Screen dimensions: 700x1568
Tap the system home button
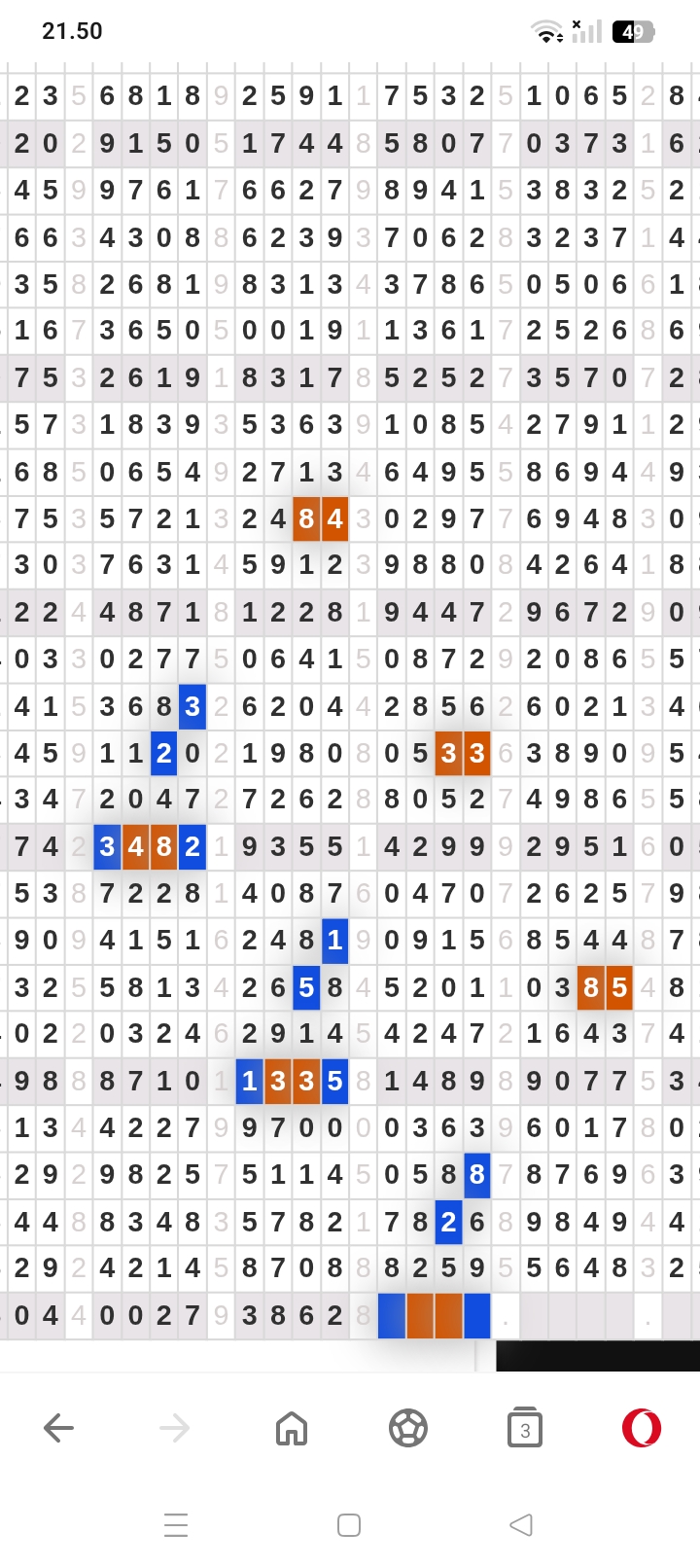(349, 1524)
